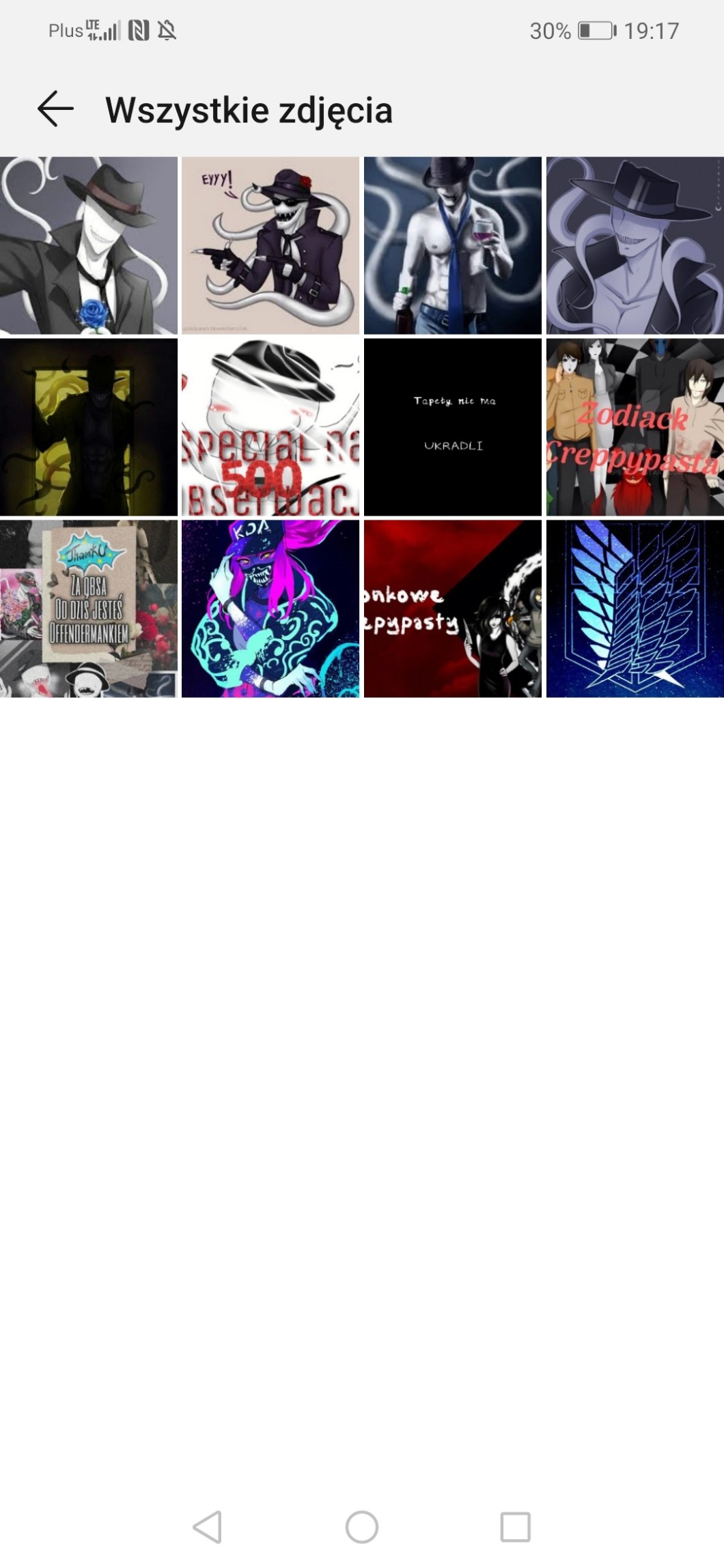Open the photo with the blue rose

point(89,245)
